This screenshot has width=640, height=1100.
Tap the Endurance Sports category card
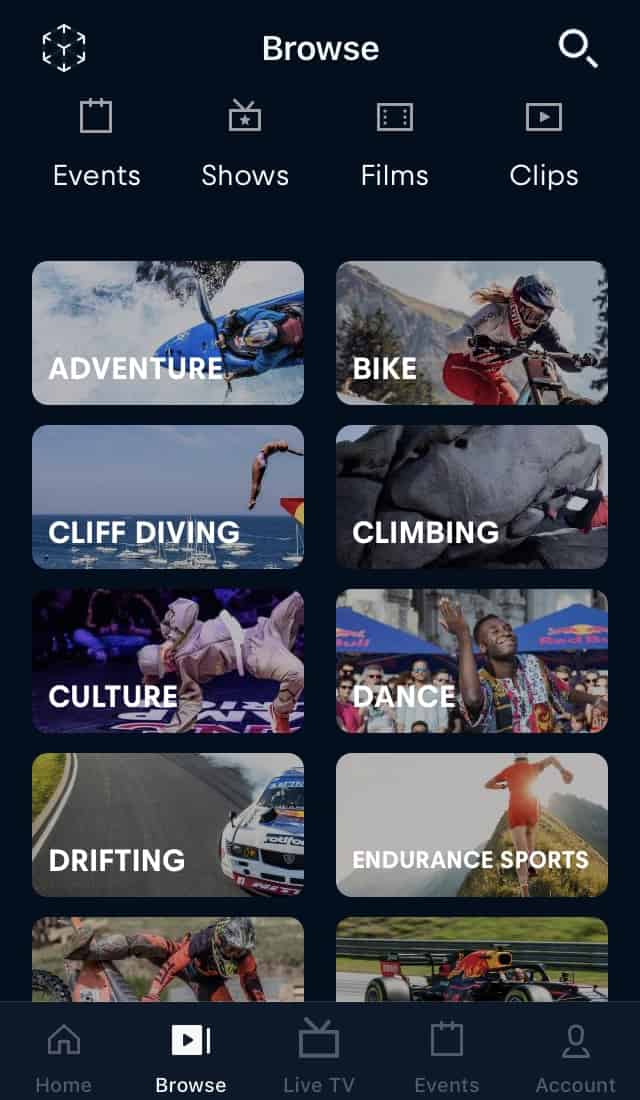472,825
